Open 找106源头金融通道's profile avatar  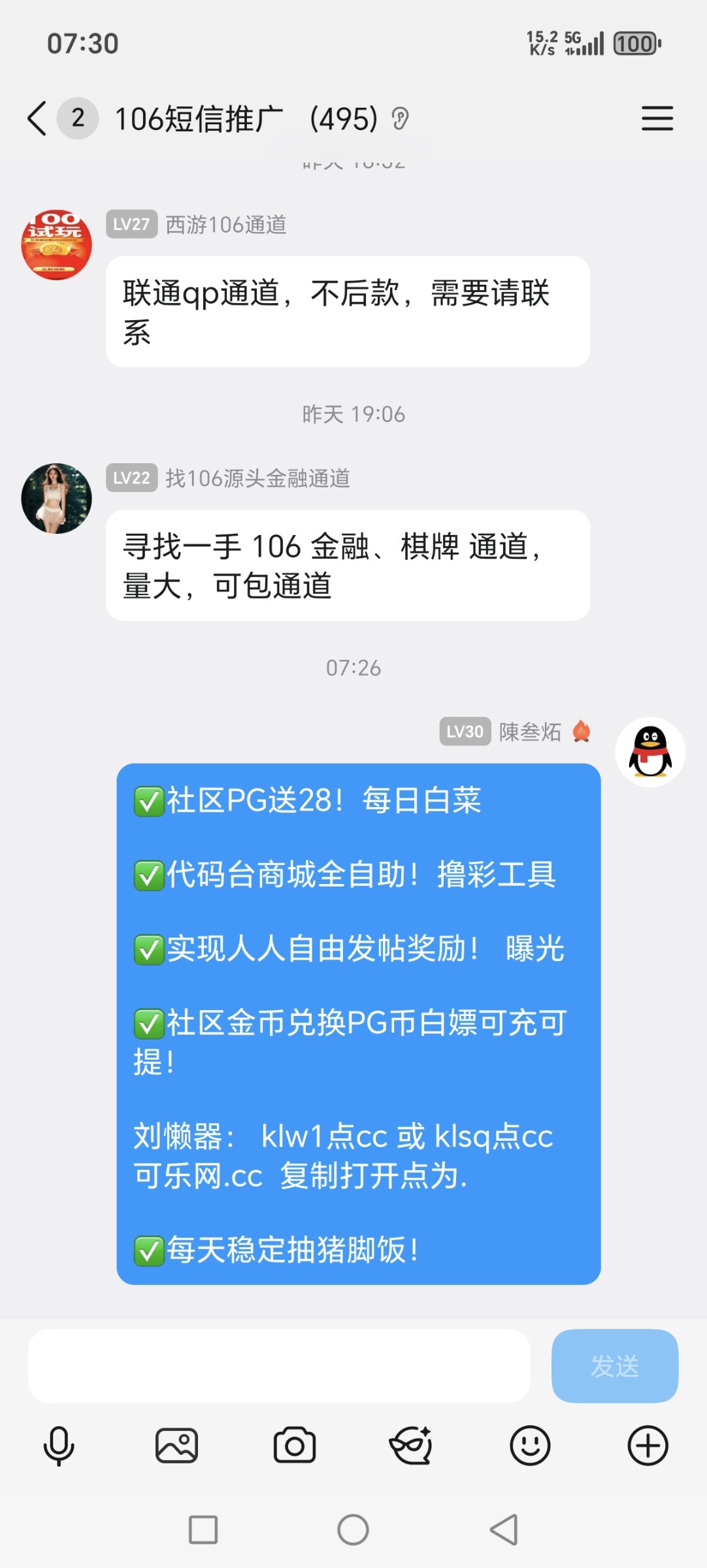pyautogui.click(x=57, y=498)
